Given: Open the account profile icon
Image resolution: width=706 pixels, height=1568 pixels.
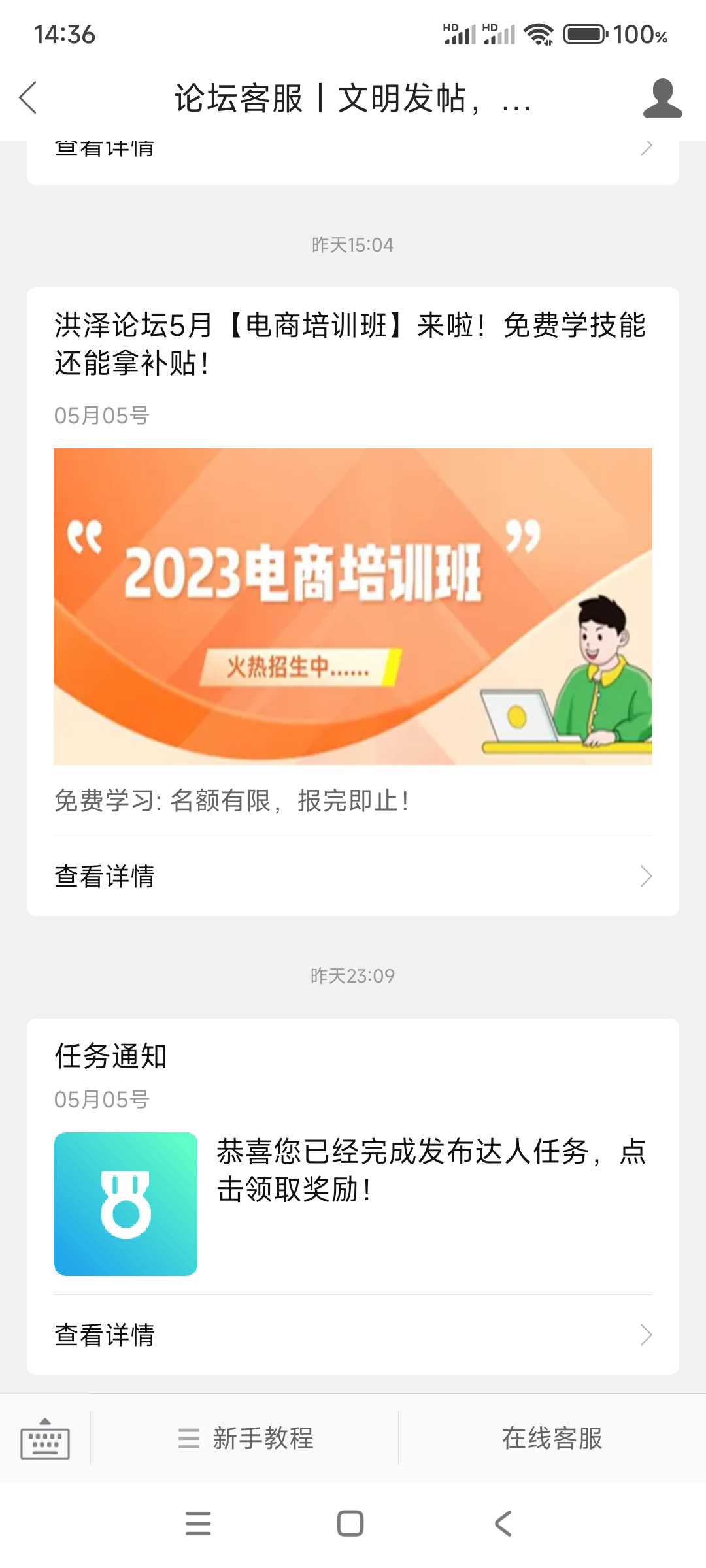Looking at the screenshot, I should (x=662, y=98).
